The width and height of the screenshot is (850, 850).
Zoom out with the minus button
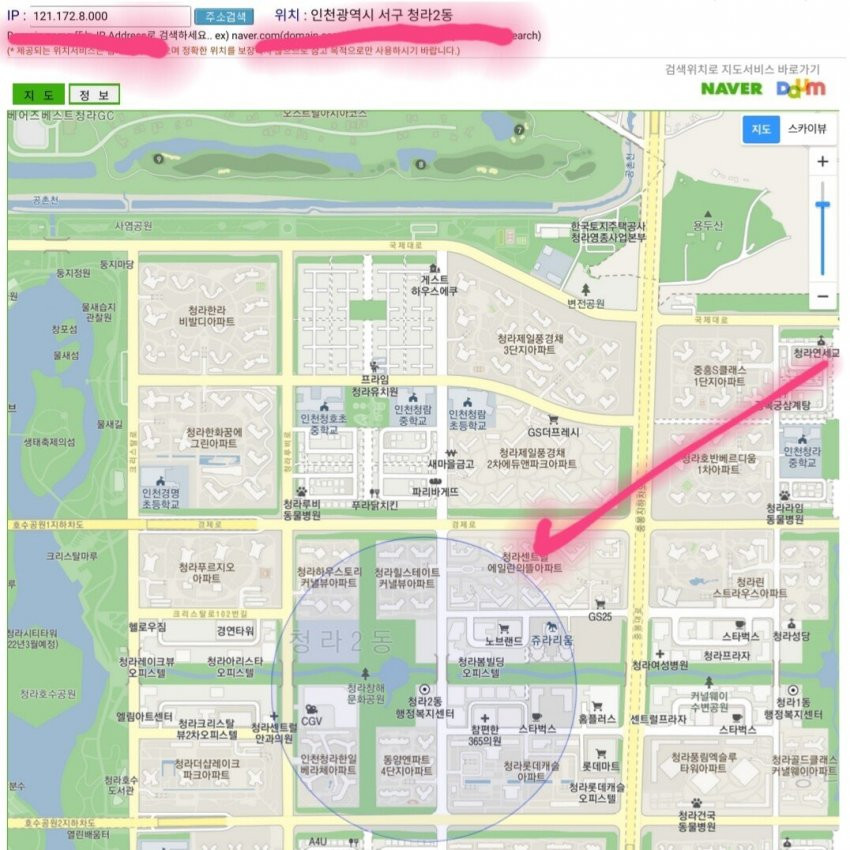pyautogui.click(x=822, y=297)
